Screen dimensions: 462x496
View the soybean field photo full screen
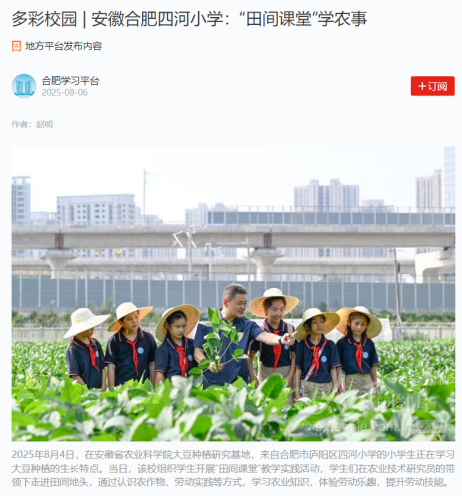233,294
